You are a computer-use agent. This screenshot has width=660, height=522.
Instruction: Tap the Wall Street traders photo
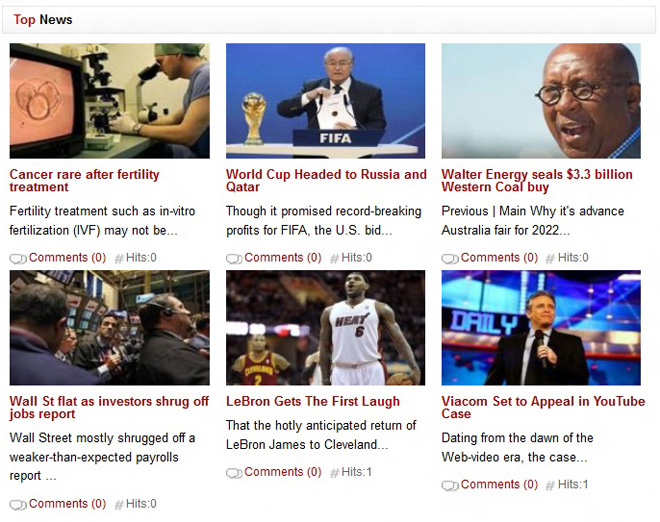click(109, 327)
